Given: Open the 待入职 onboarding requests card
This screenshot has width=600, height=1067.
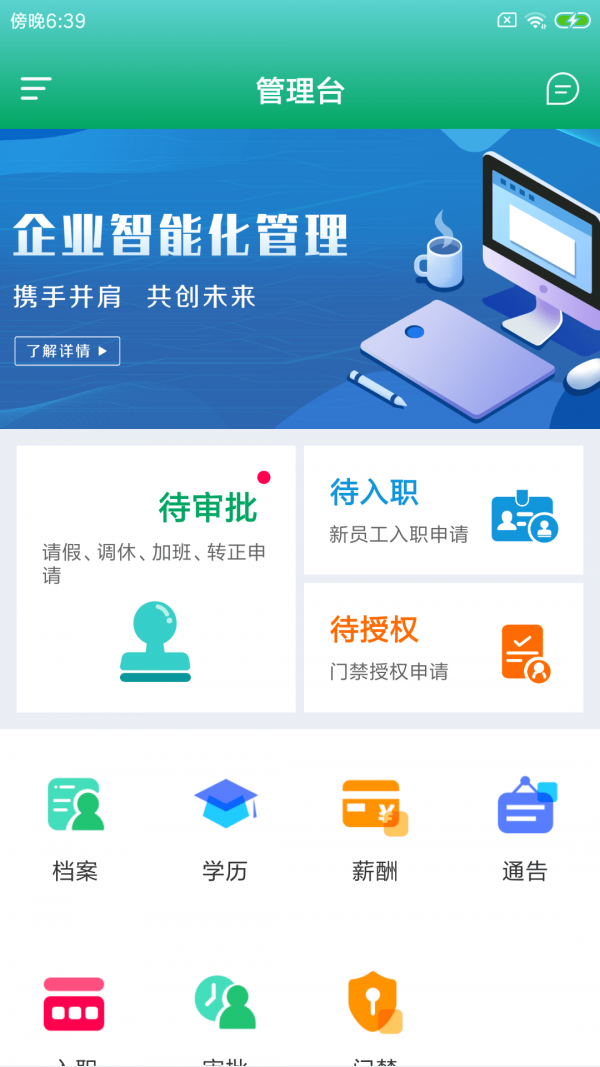Looking at the screenshot, I should coord(443,510).
